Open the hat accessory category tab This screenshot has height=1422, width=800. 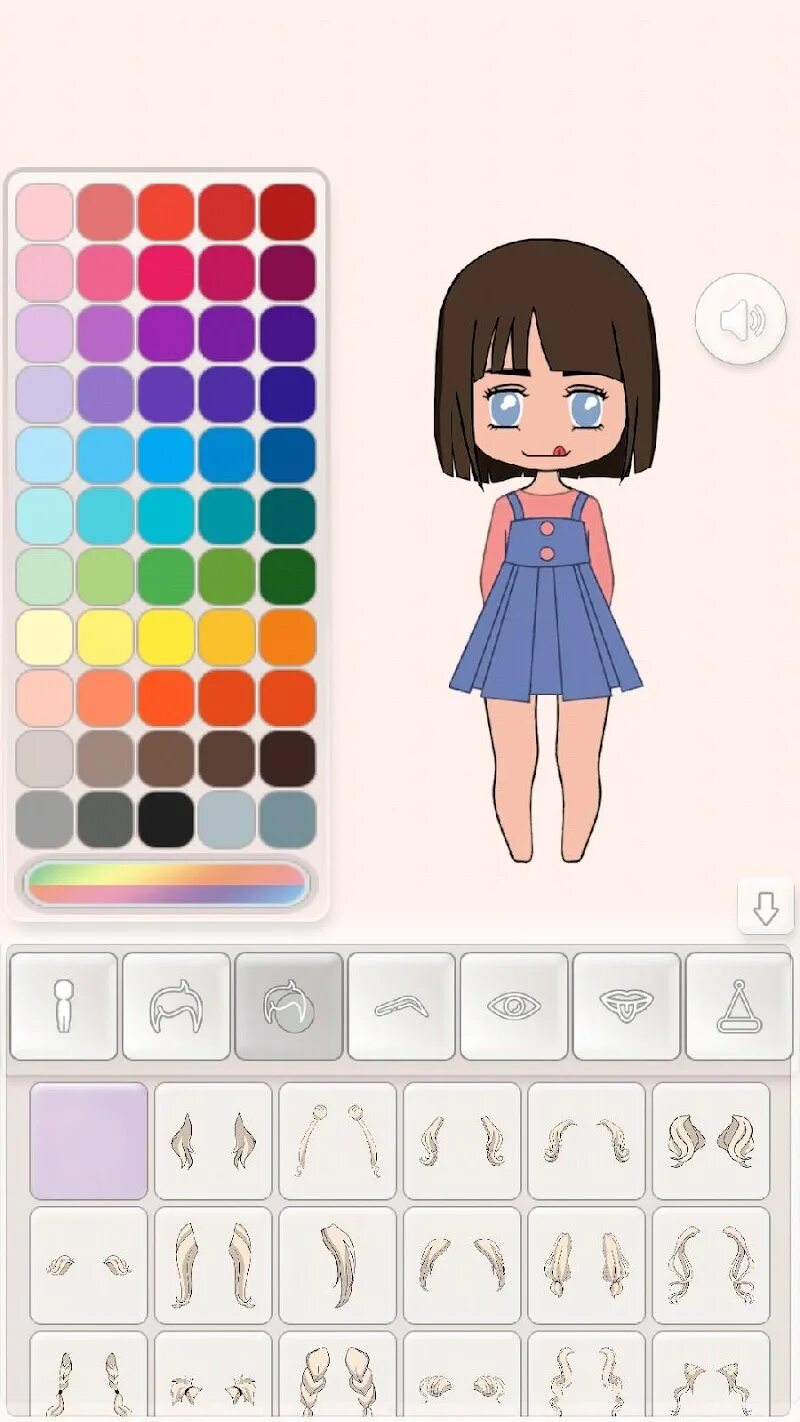pyautogui.click(x=739, y=1006)
